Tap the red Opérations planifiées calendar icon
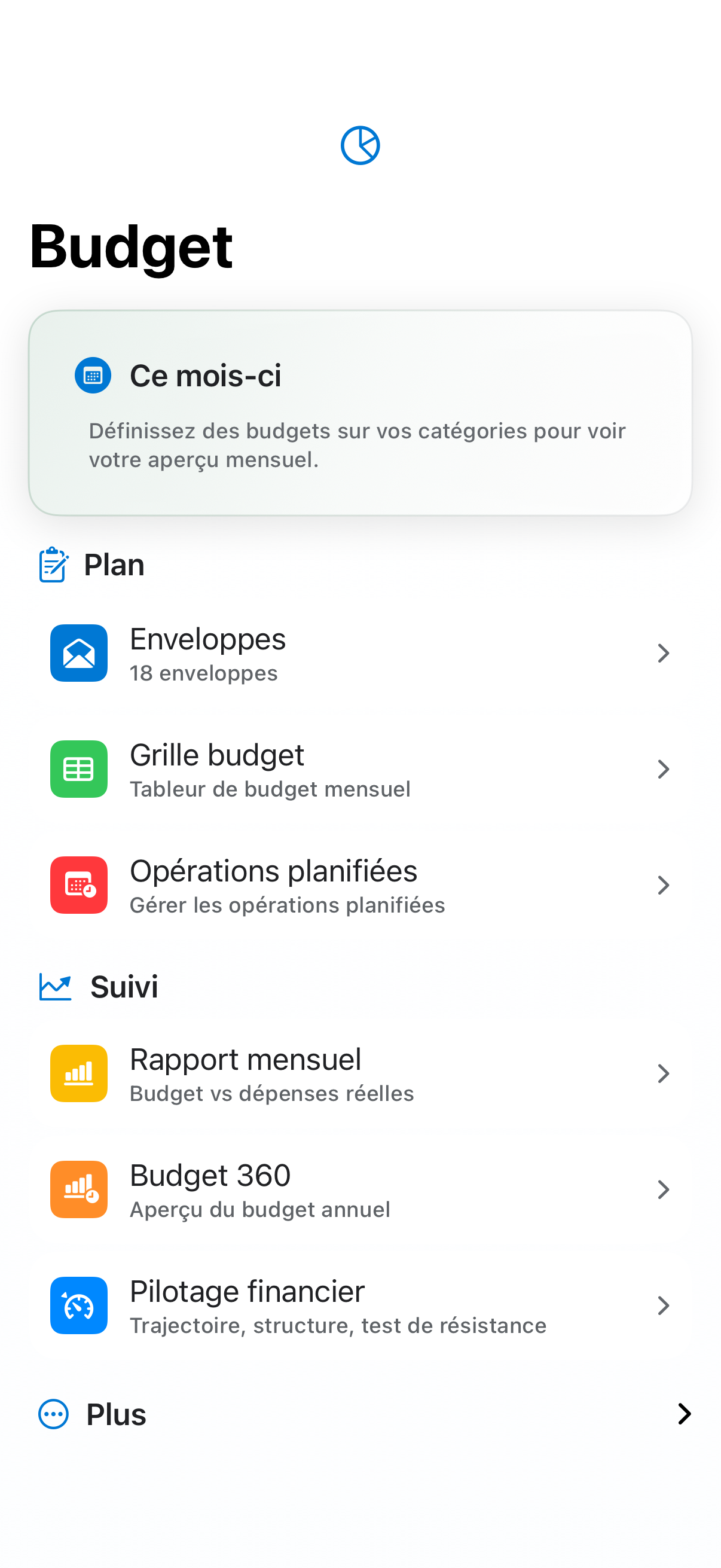The image size is (721, 1568). pyautogui.click(x=78, y=885)
